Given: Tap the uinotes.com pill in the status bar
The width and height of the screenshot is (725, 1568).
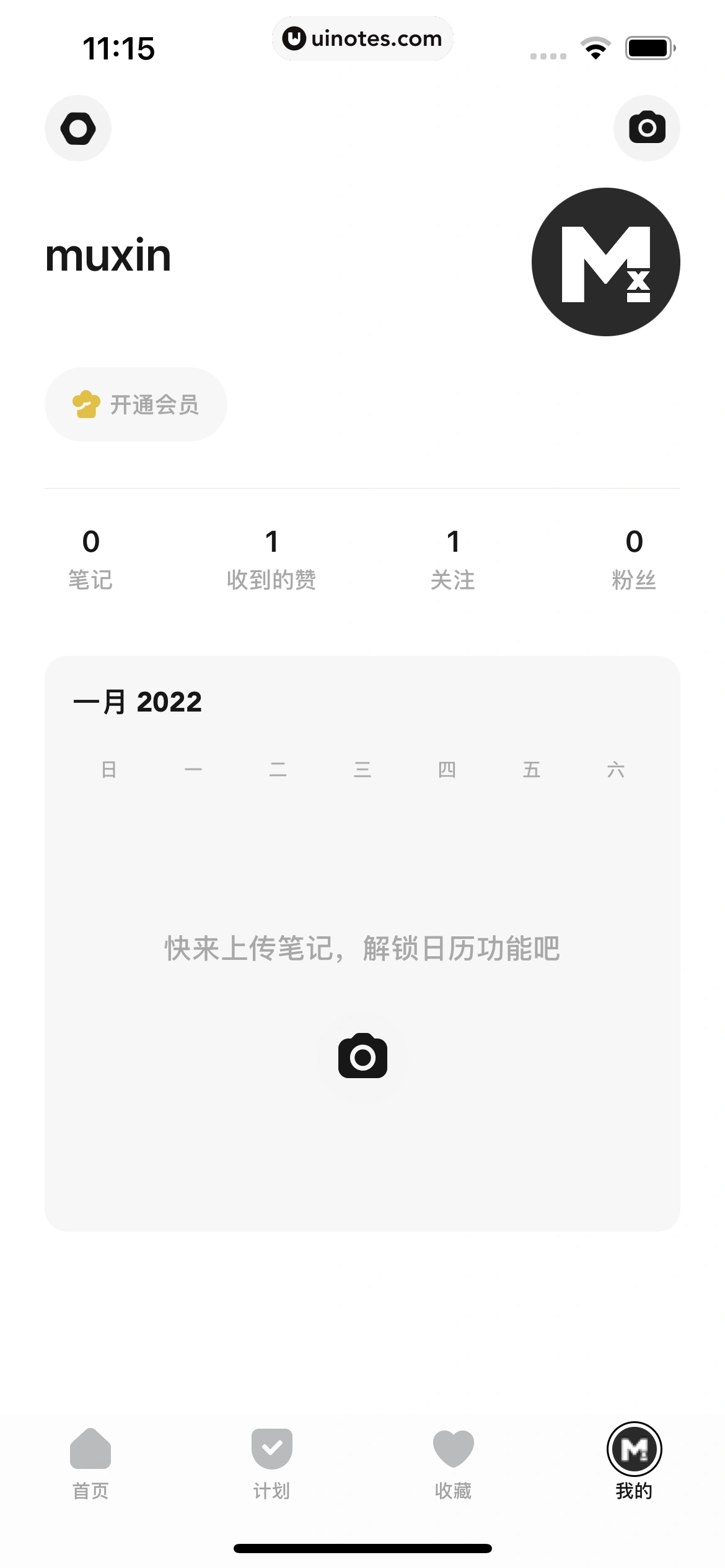Looking at the screenshot, I should [x=362, y=38].
